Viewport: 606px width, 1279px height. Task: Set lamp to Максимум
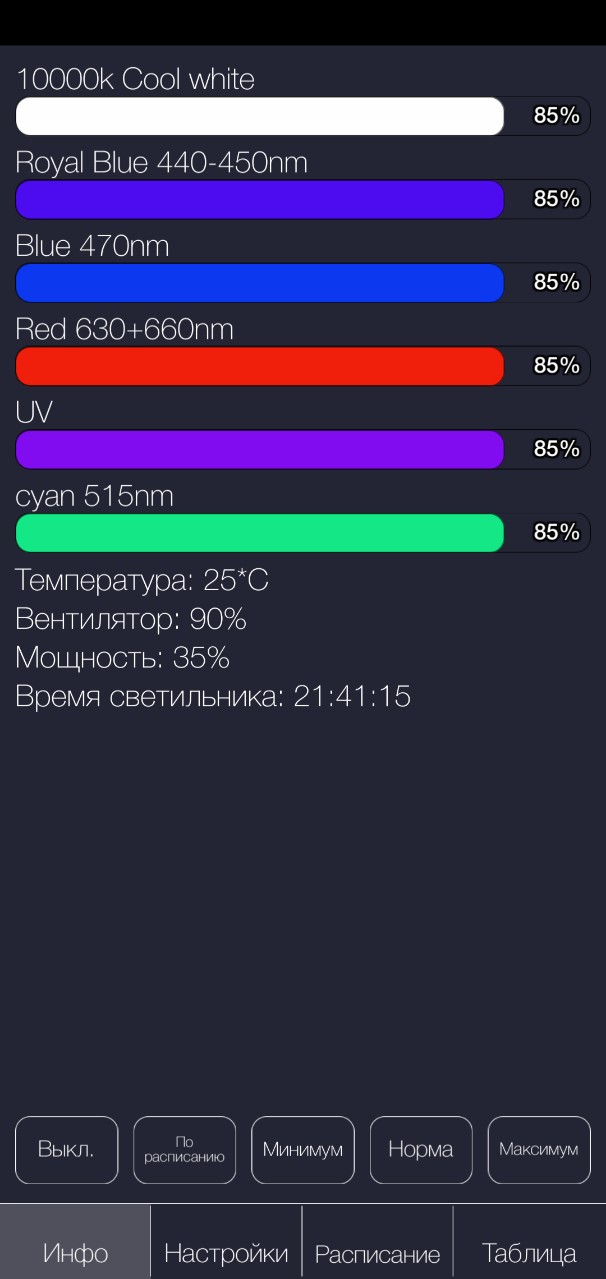click(539, 1150)
